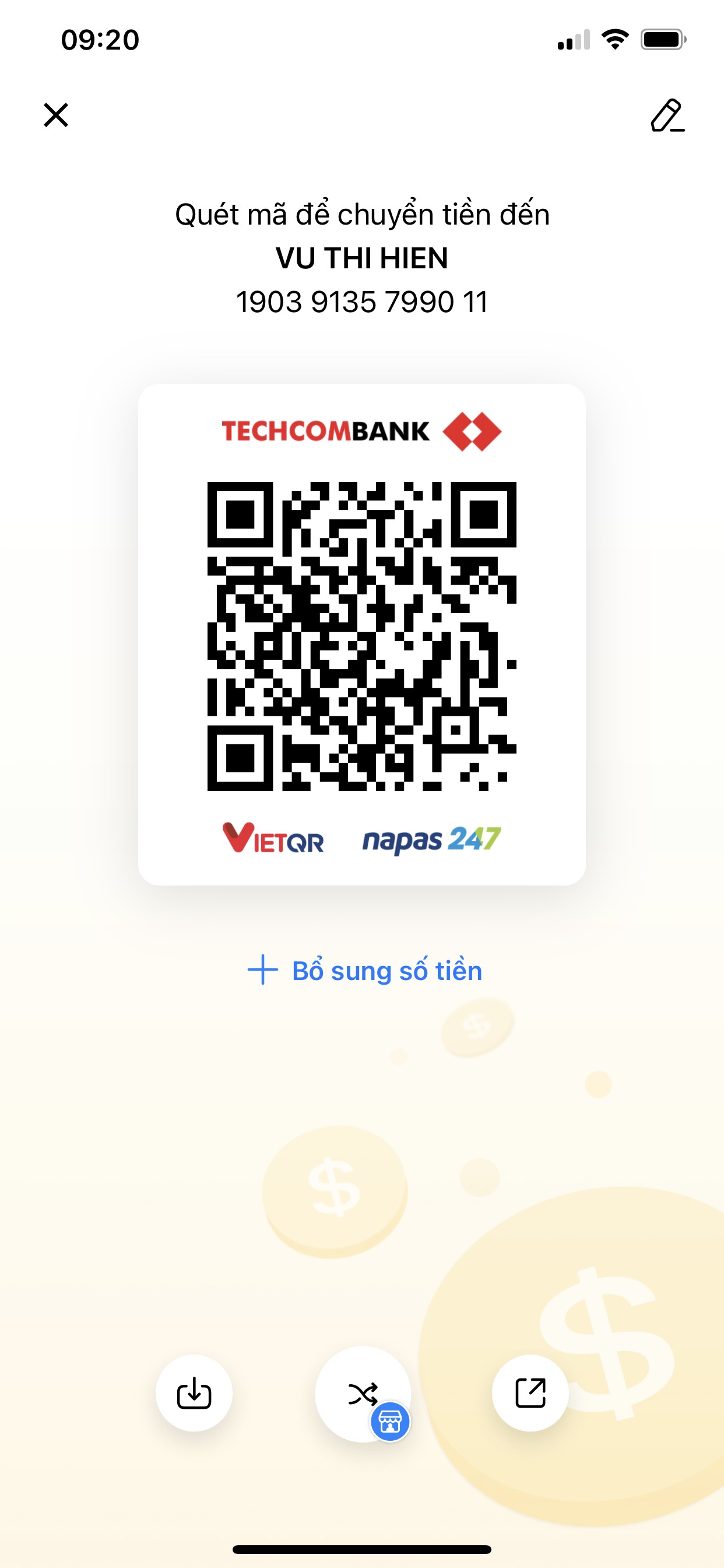
Task: Share the QR code externally
Action: [530, 1394]
